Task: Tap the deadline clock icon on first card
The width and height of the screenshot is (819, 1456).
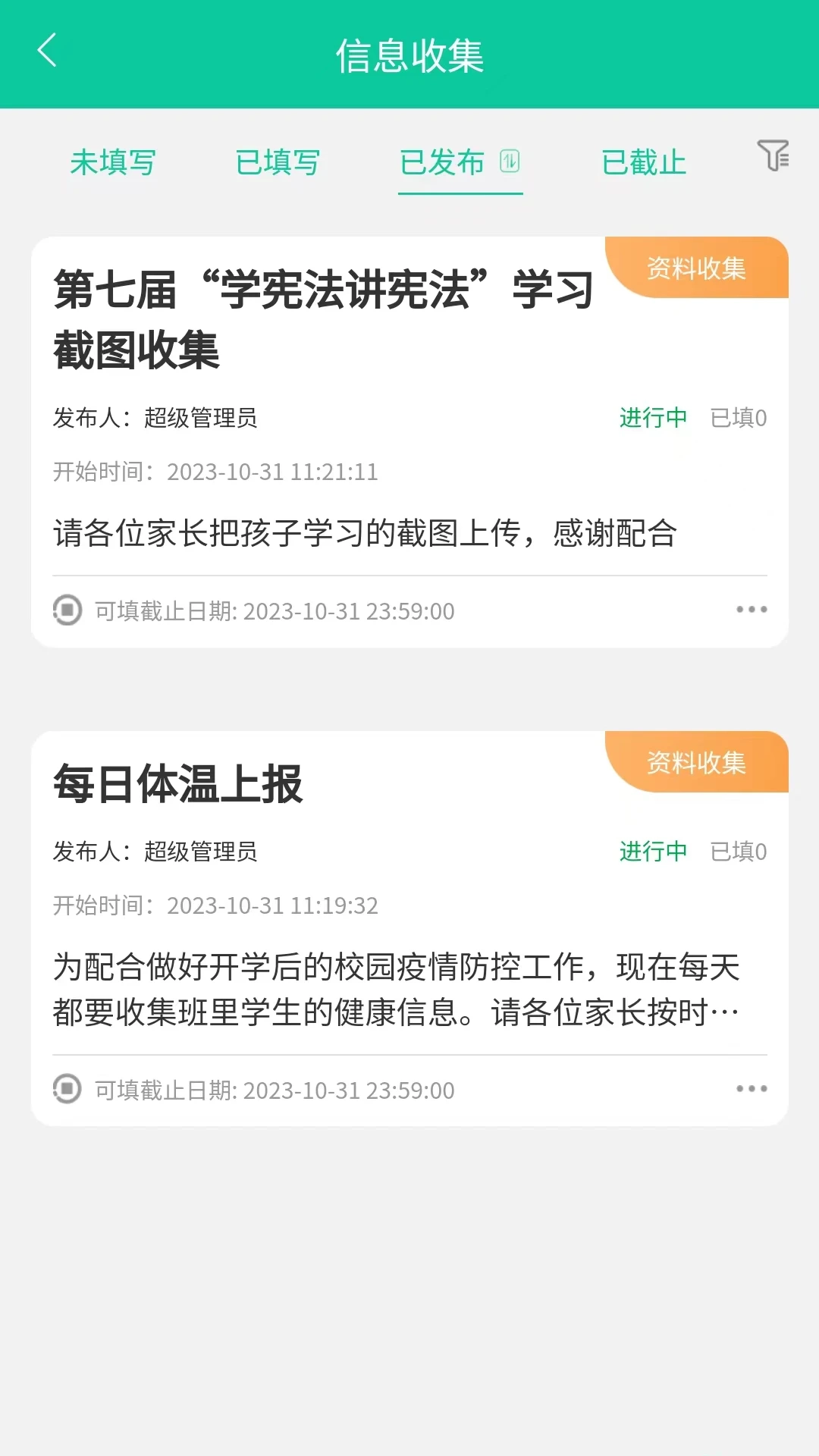Action: [68, 610]
